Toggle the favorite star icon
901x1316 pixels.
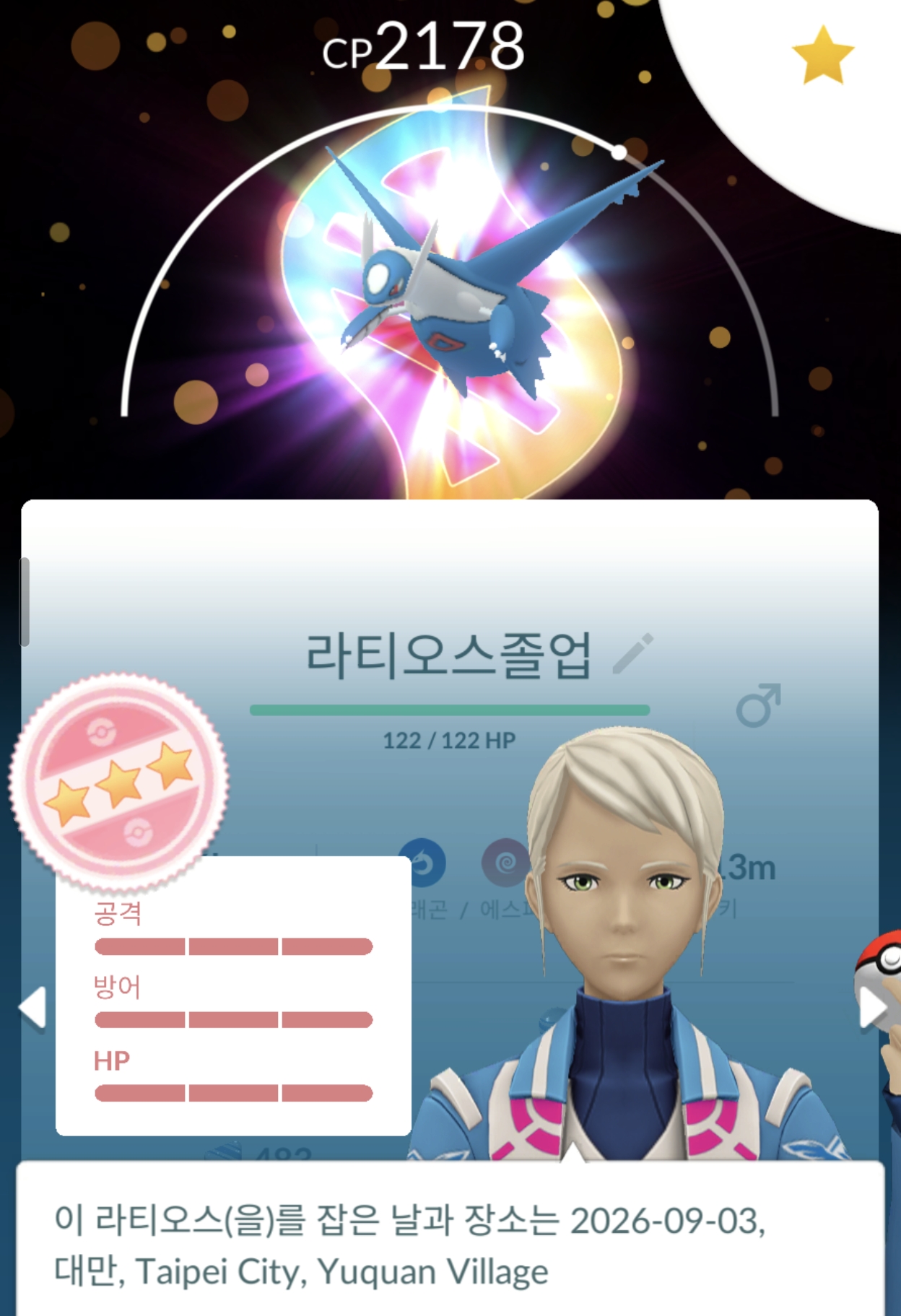click(822, 56)
